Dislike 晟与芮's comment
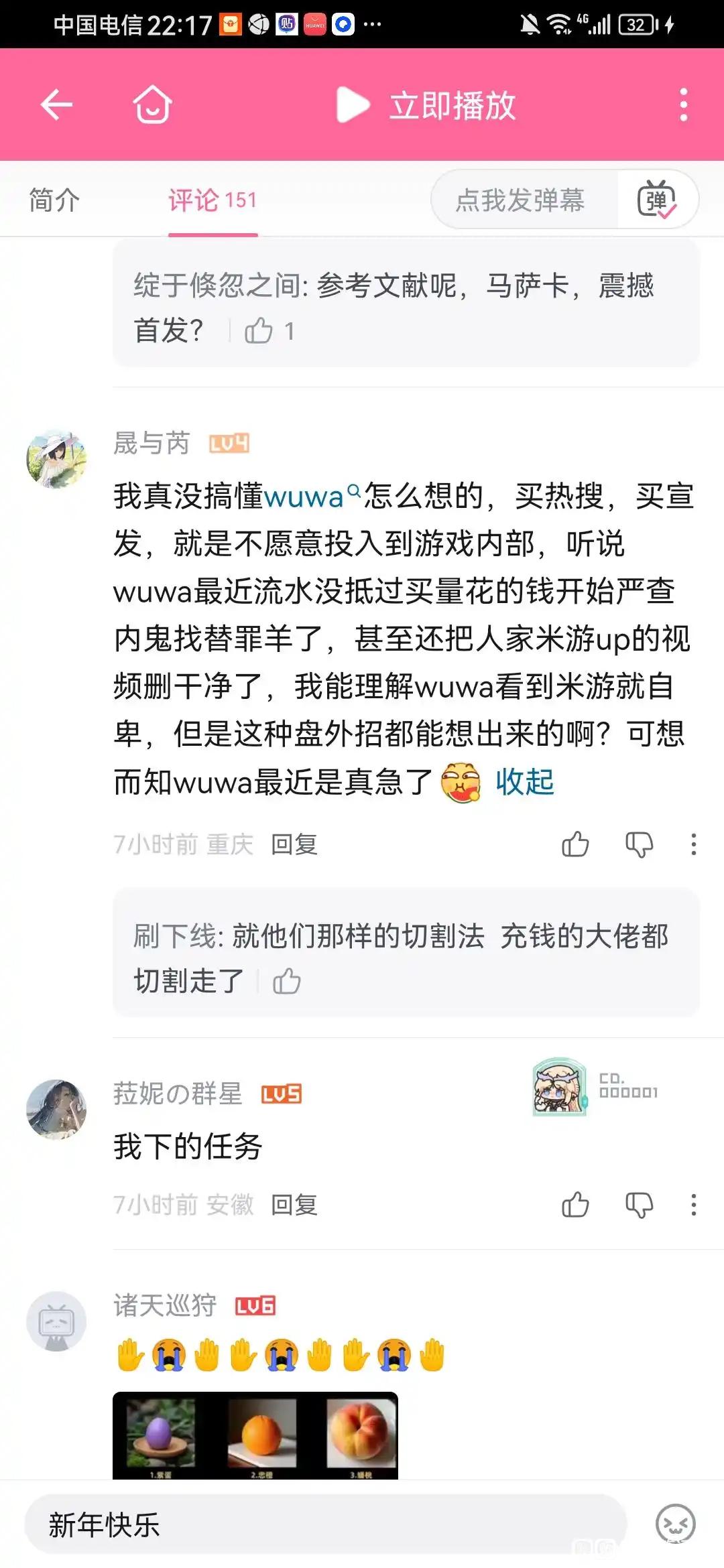Viewport: 724px width, 1568px height. pyautogui.click(x=639, y=844)
